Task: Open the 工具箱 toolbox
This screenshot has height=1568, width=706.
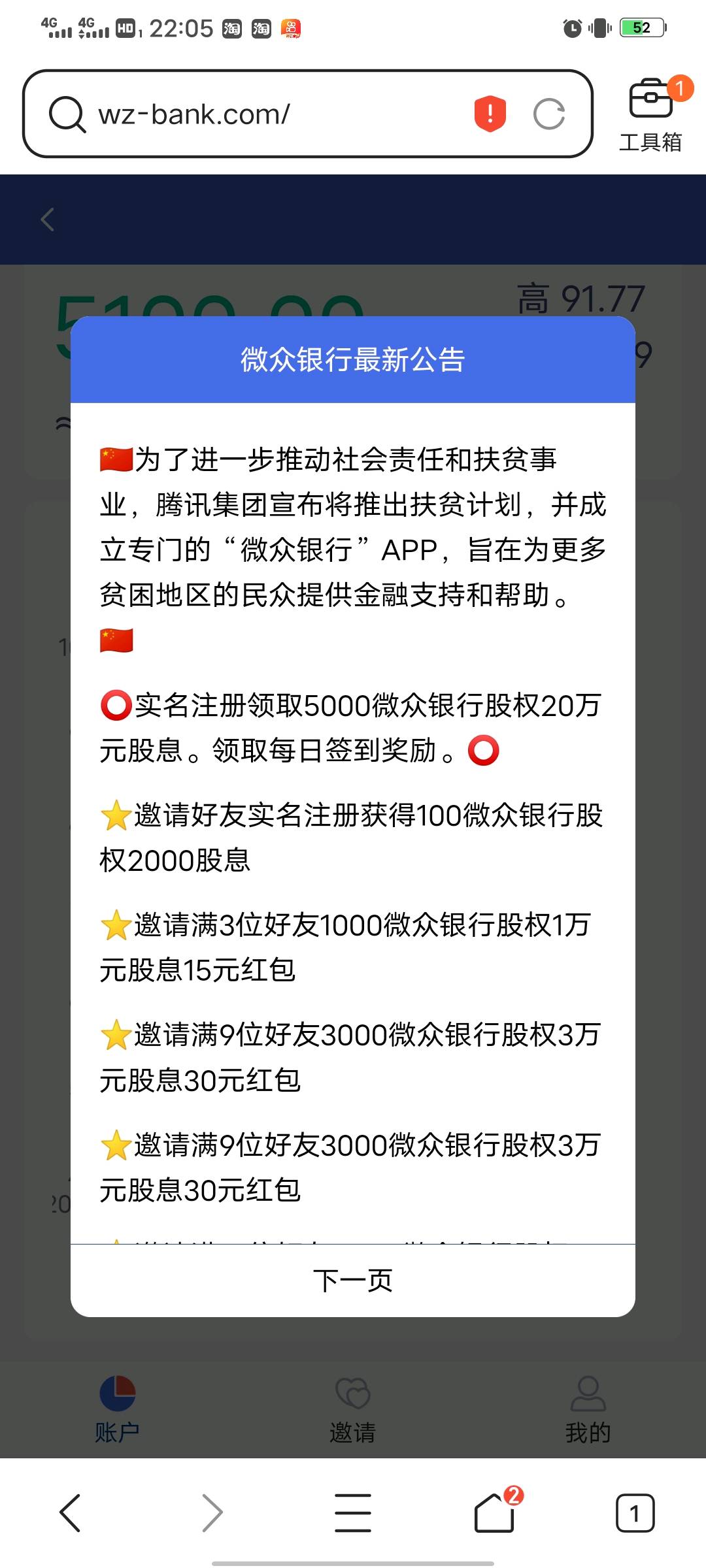Action: click(651, 115)
